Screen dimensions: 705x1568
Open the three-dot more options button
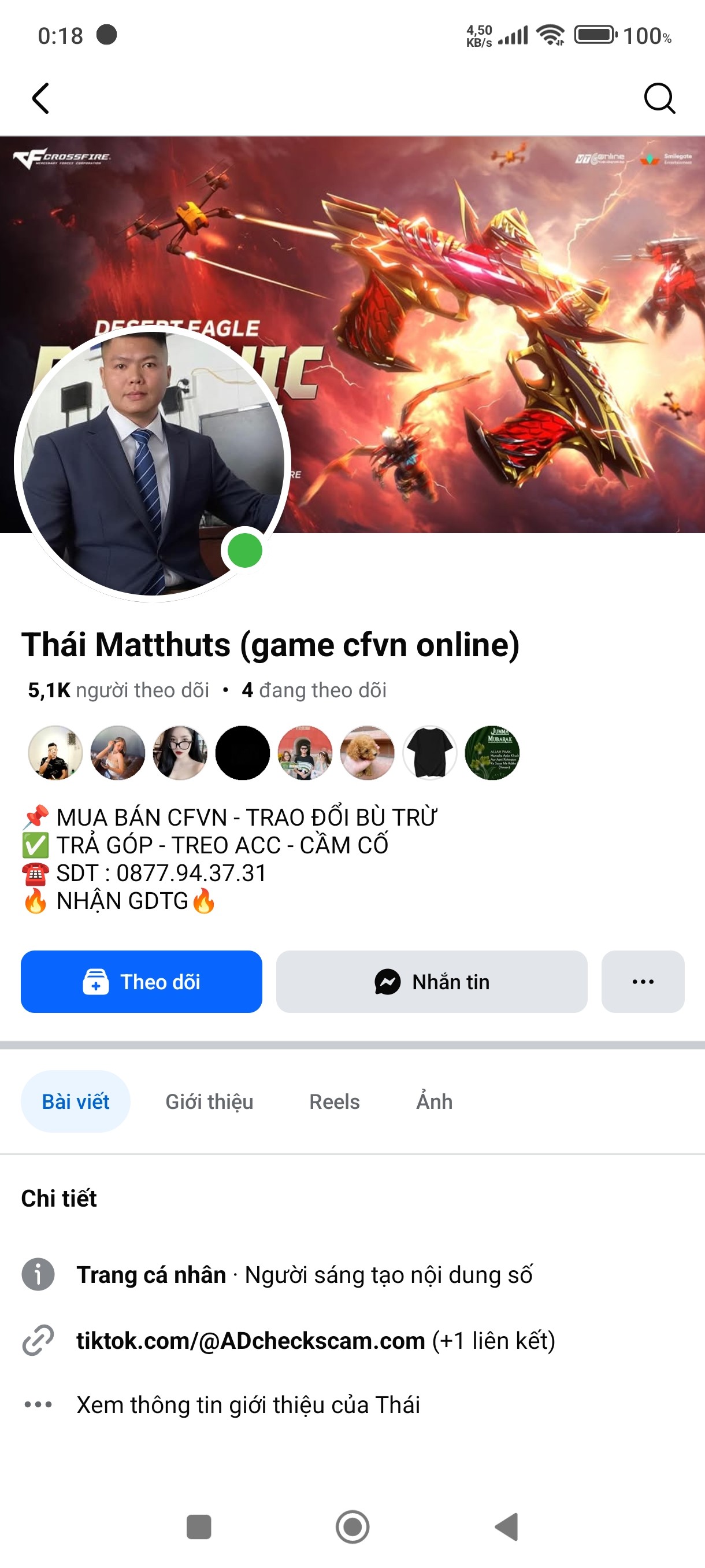click(x=643, y=981)
